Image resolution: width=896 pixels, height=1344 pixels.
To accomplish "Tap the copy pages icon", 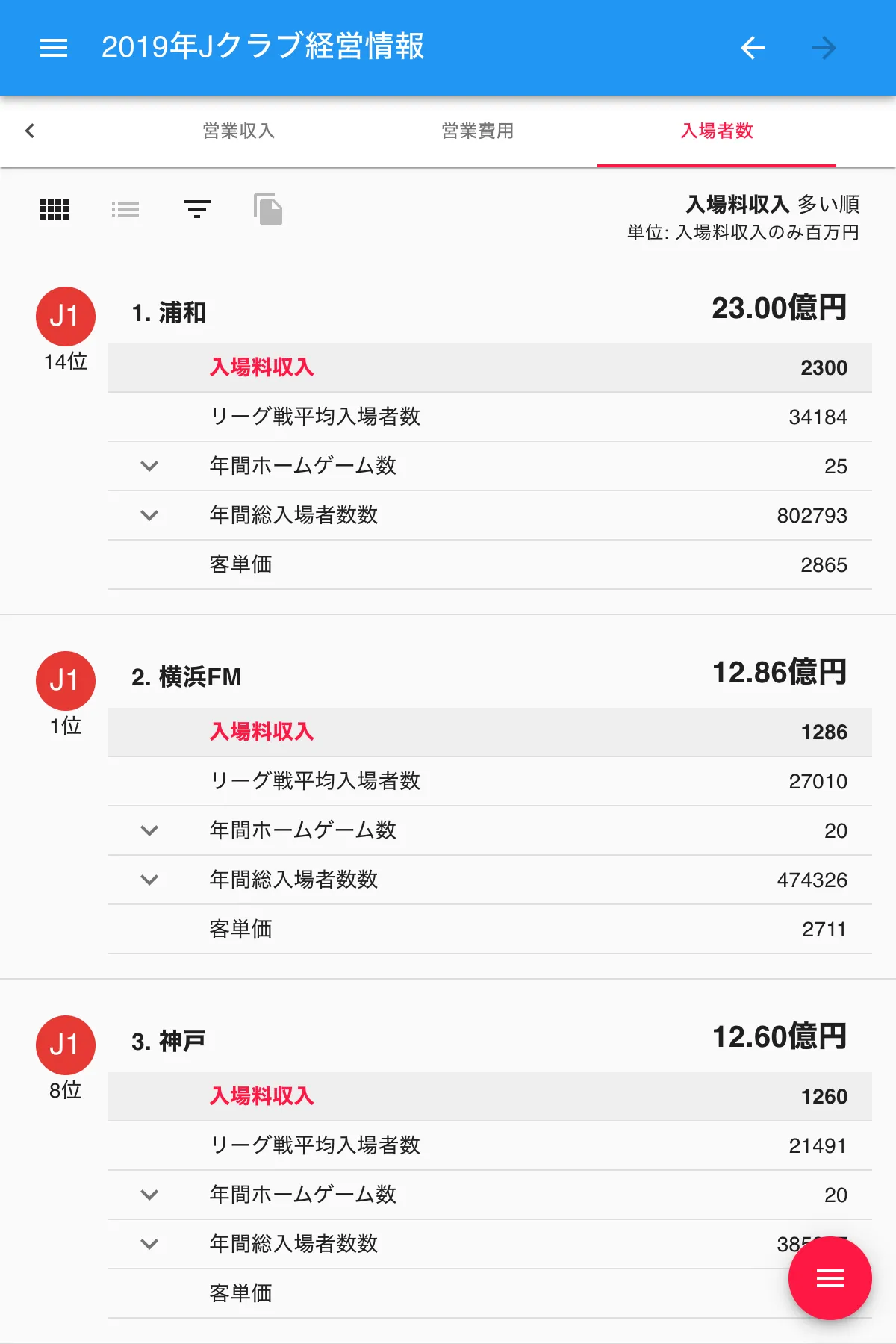I will click(268, 209).
